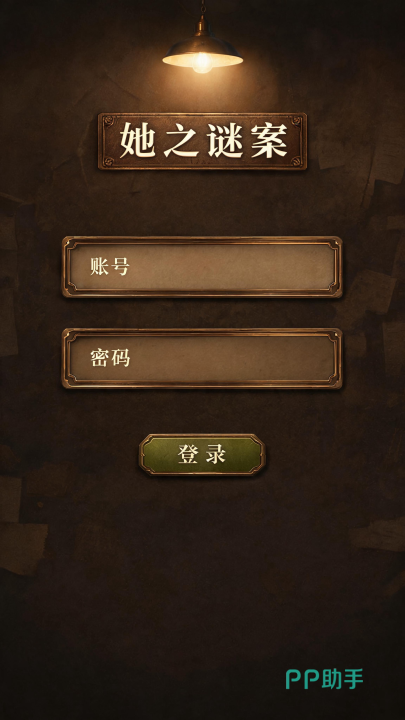Focus the 密码 password field
Viewport: 405px width, 720px height.
coord(202,358)
